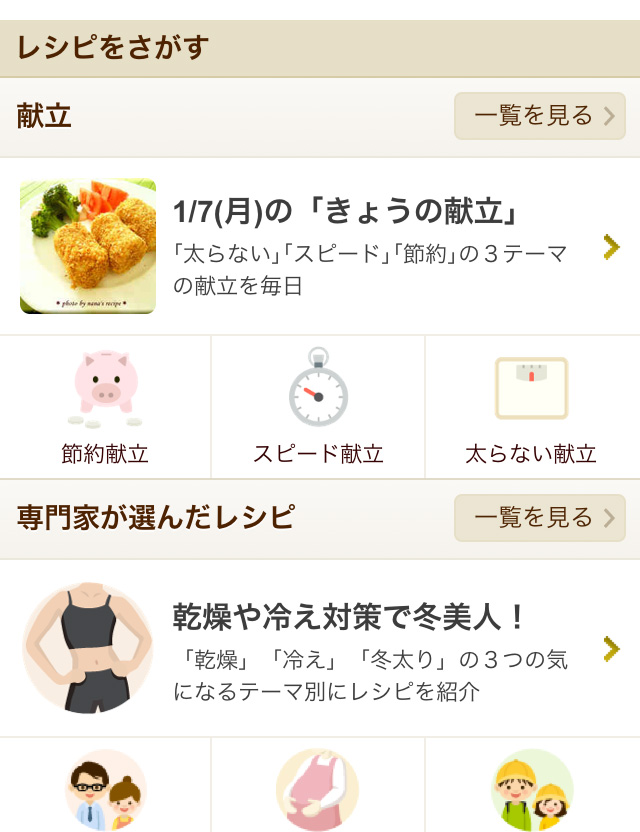Screen dimensions: 640x832
Task: Open 1/7(月)の「きょうの献立」
Action: point(320,247)
